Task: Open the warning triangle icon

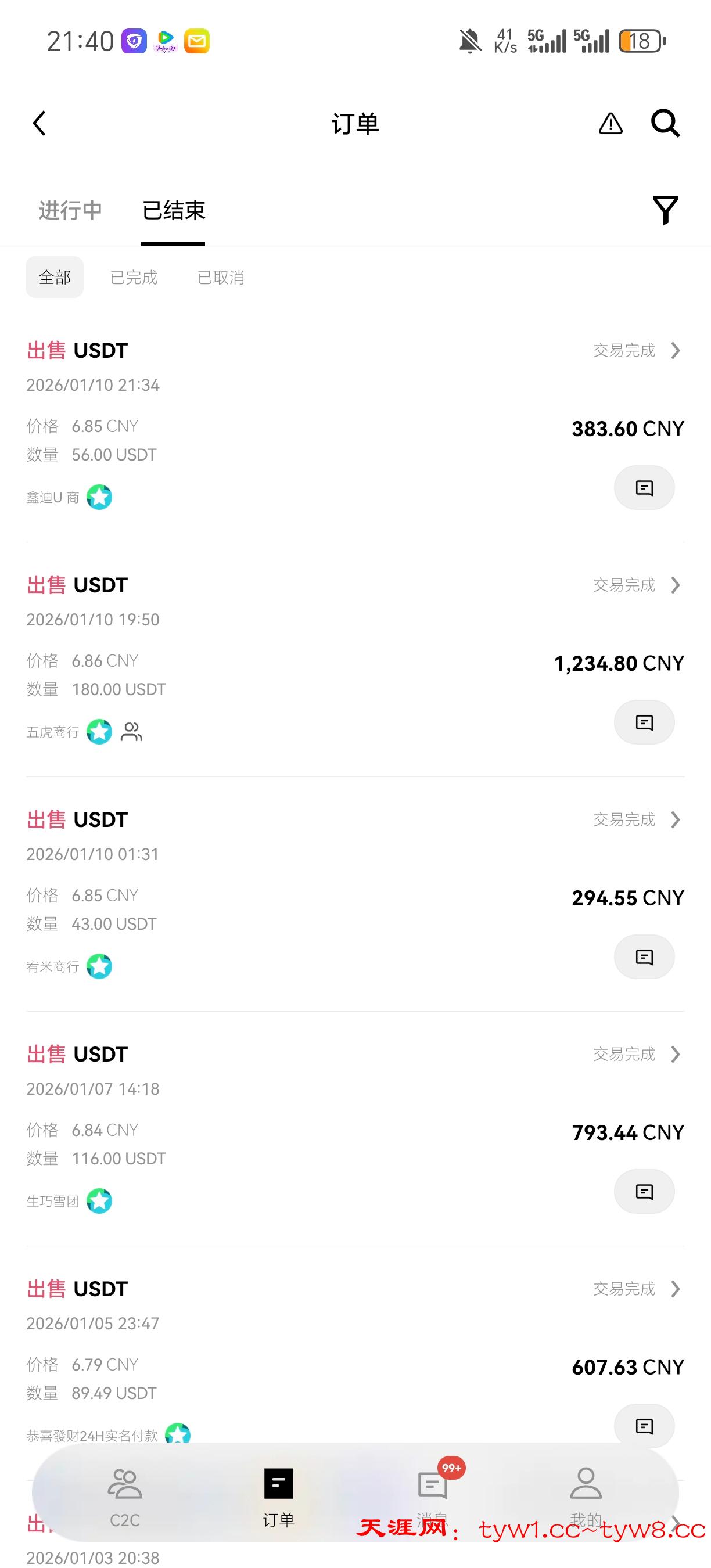Action: click(x=610, y=124)
